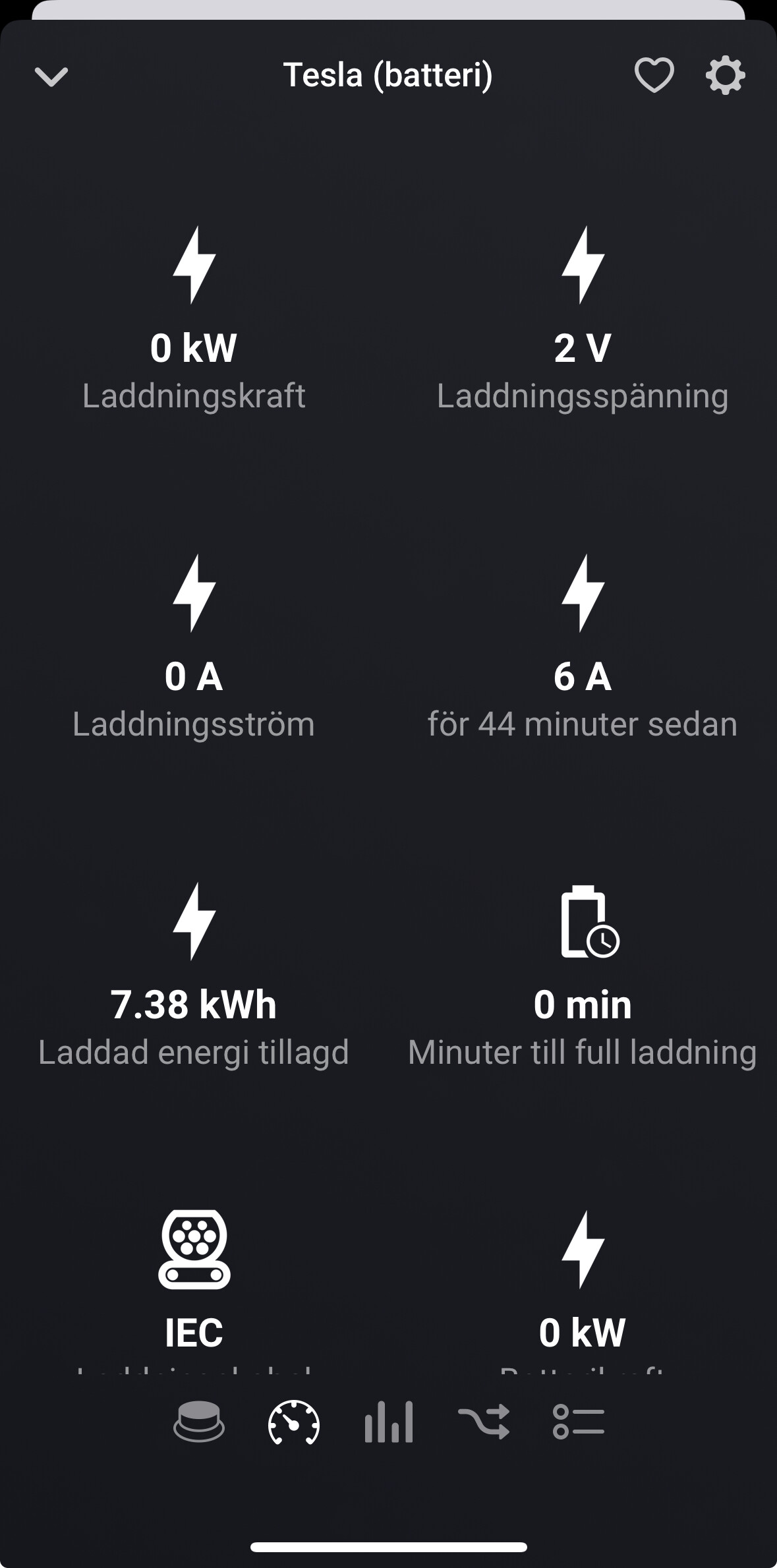Switch to the device status tab
This screenshot has height=1568, width=777.
[198, 1422]
